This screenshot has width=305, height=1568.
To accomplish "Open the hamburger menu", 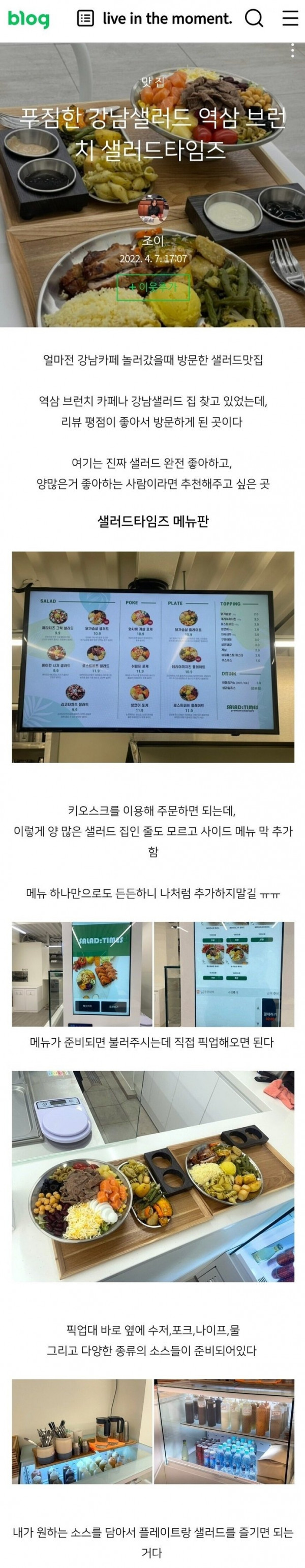I will pyautogui.click(x=290, y=19).
